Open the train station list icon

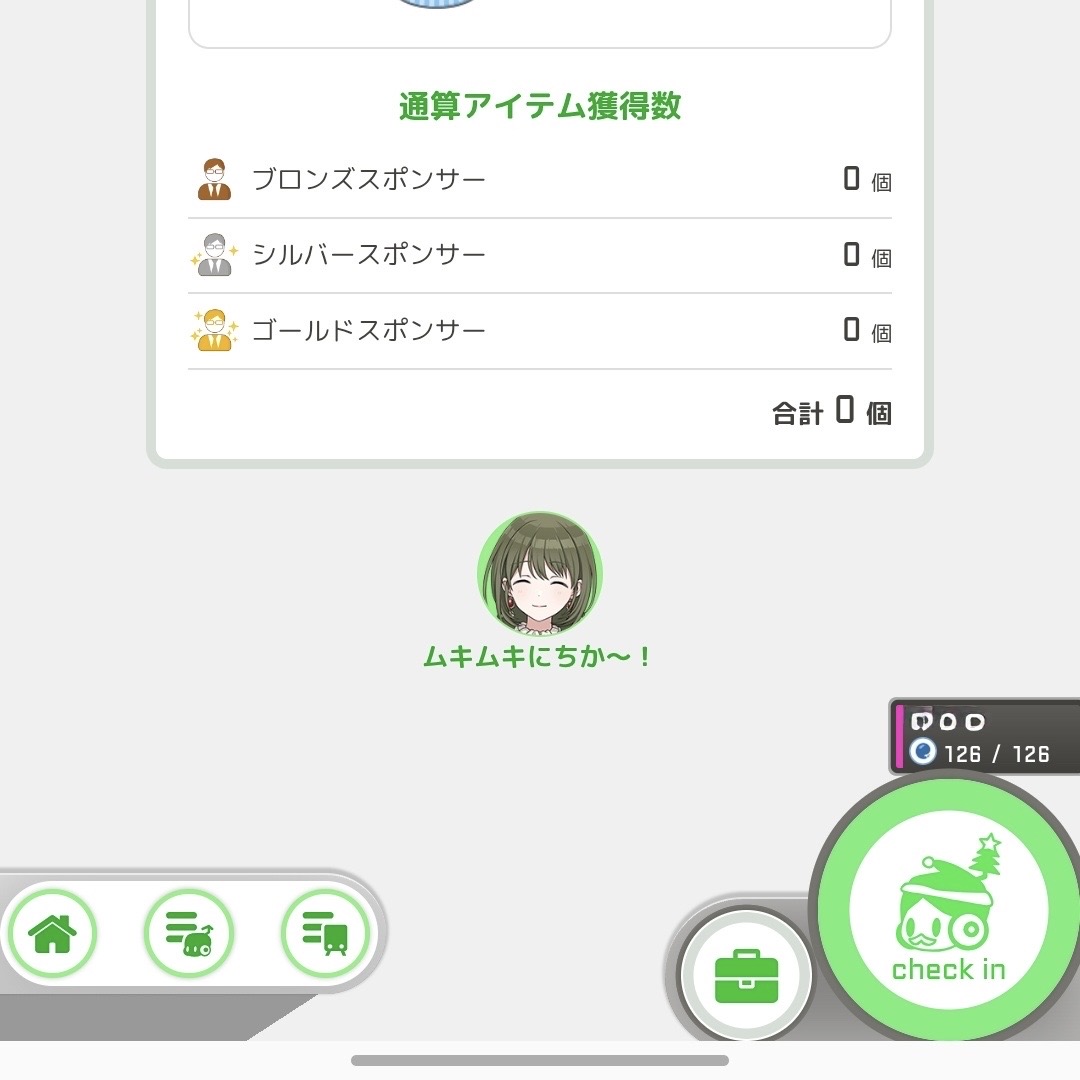[x=325, y=934]
